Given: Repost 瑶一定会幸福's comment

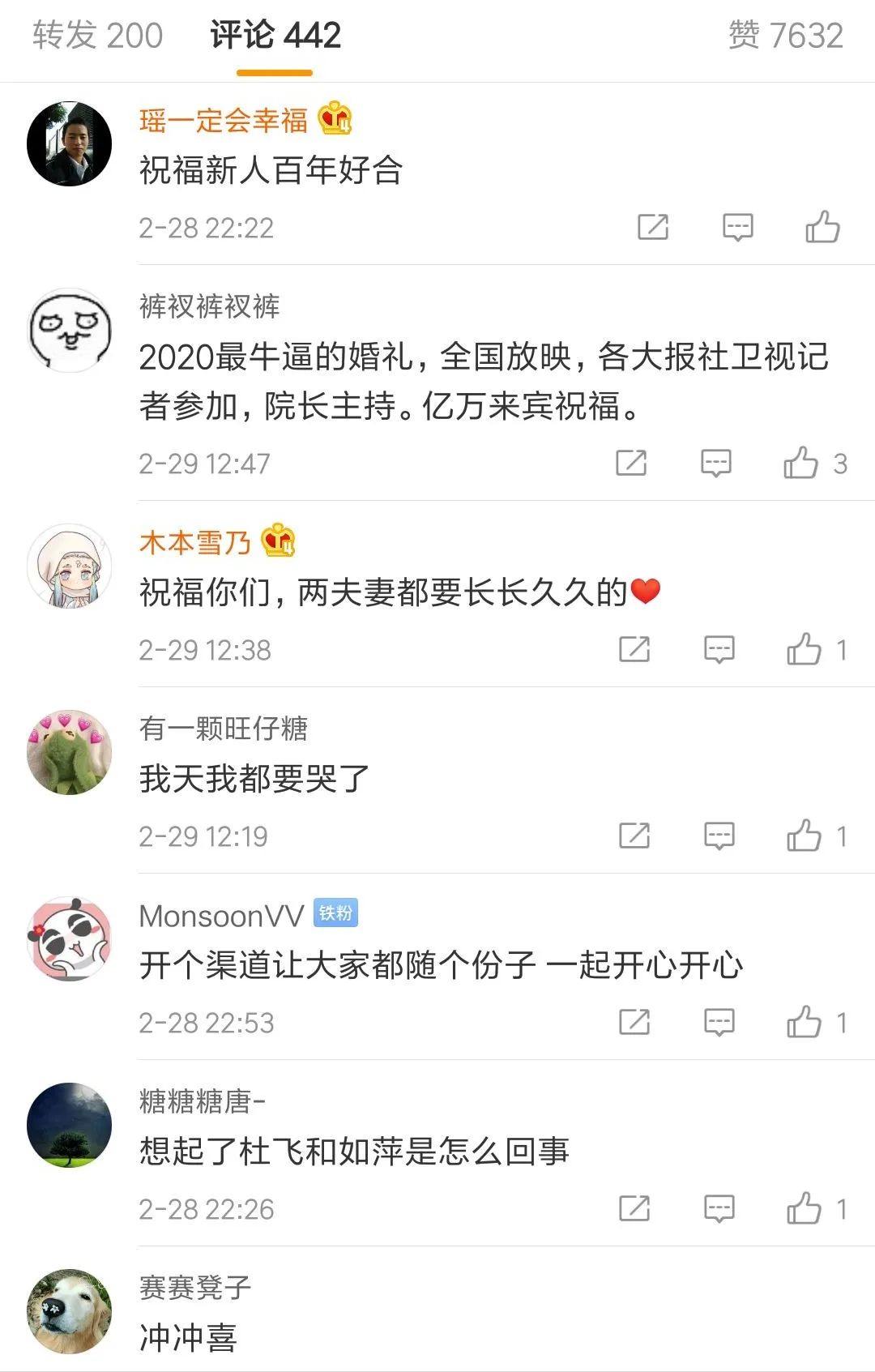Looking at the screenshot, I should point(652,227).
